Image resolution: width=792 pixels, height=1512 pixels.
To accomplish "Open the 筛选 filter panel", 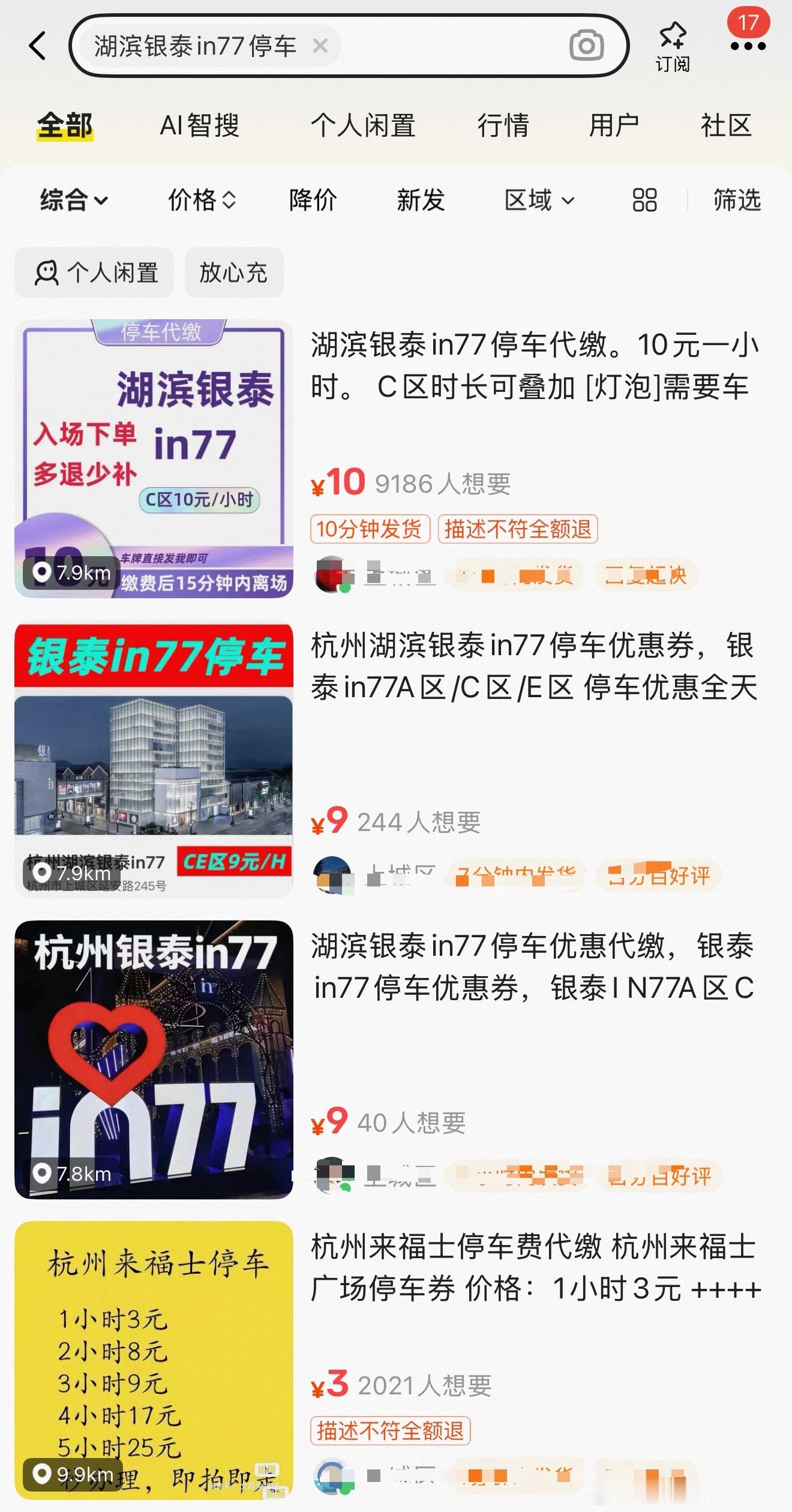I will click(x=736, y=200).
